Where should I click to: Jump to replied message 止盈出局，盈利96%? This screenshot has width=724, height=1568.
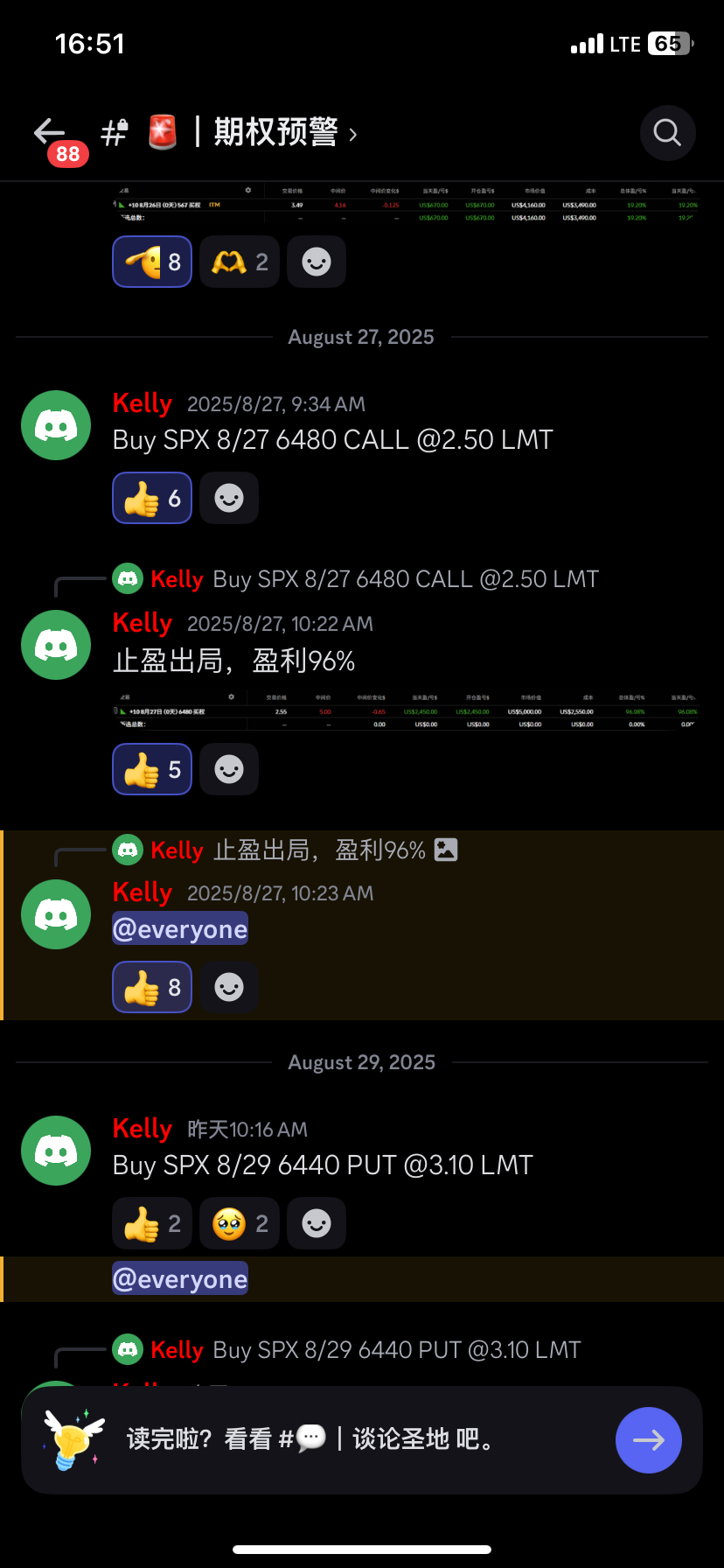(x=318, y=850)
